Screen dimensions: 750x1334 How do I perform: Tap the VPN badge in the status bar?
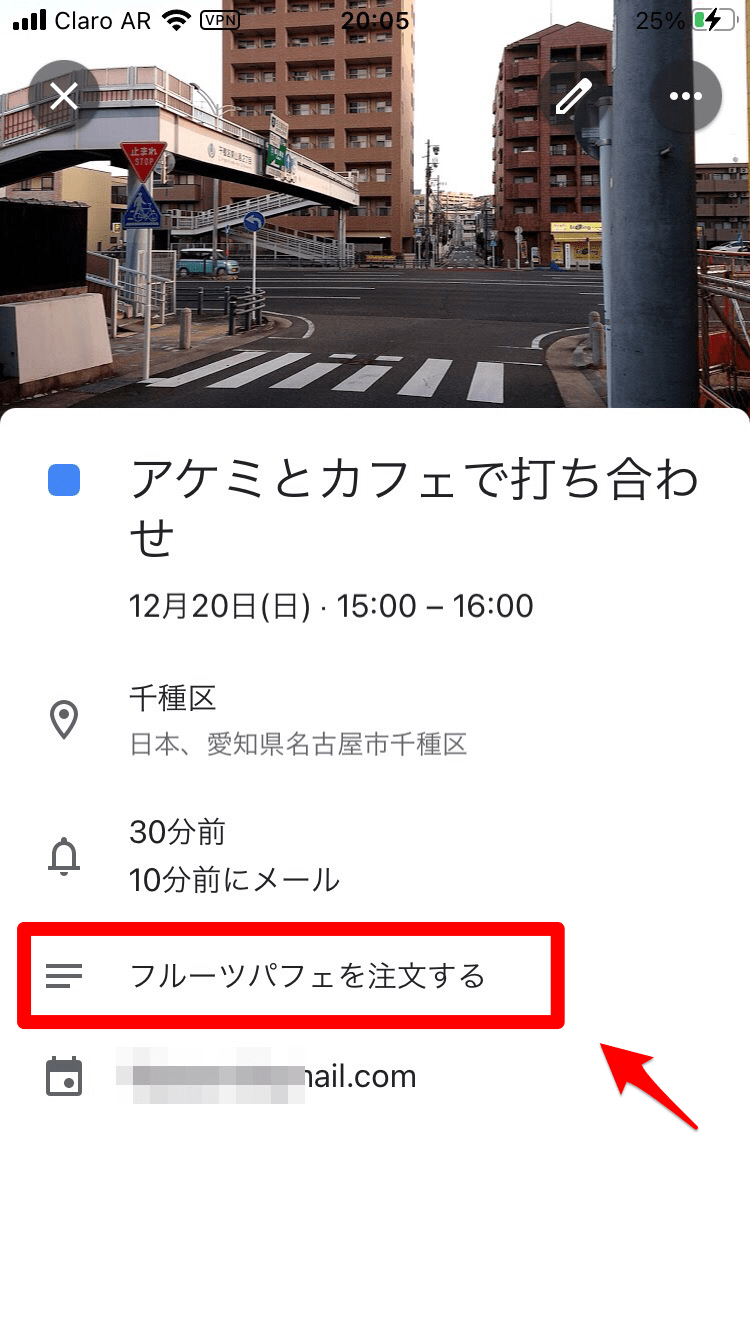pyautogui.click(x=219, y=18)
